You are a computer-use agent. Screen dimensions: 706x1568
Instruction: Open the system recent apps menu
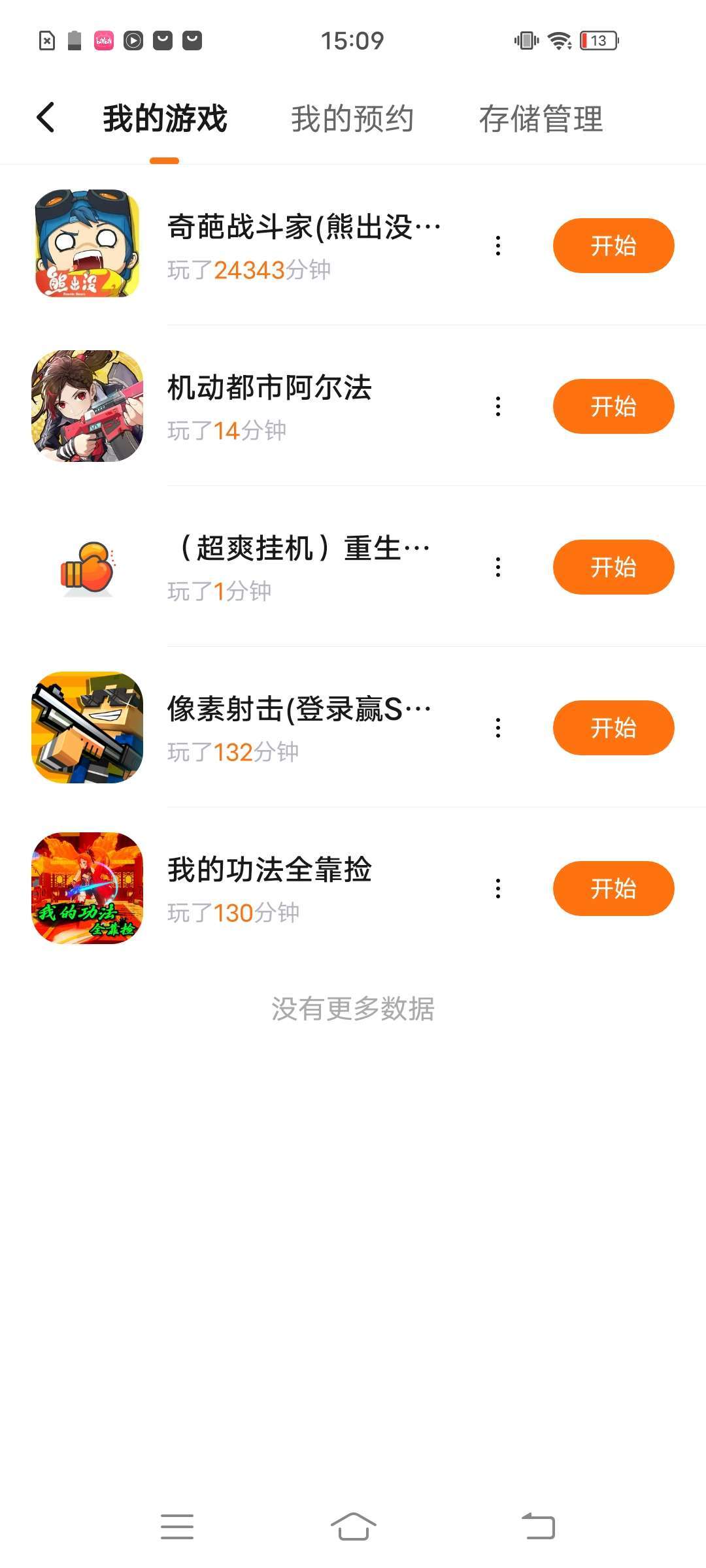point(177,1527)
